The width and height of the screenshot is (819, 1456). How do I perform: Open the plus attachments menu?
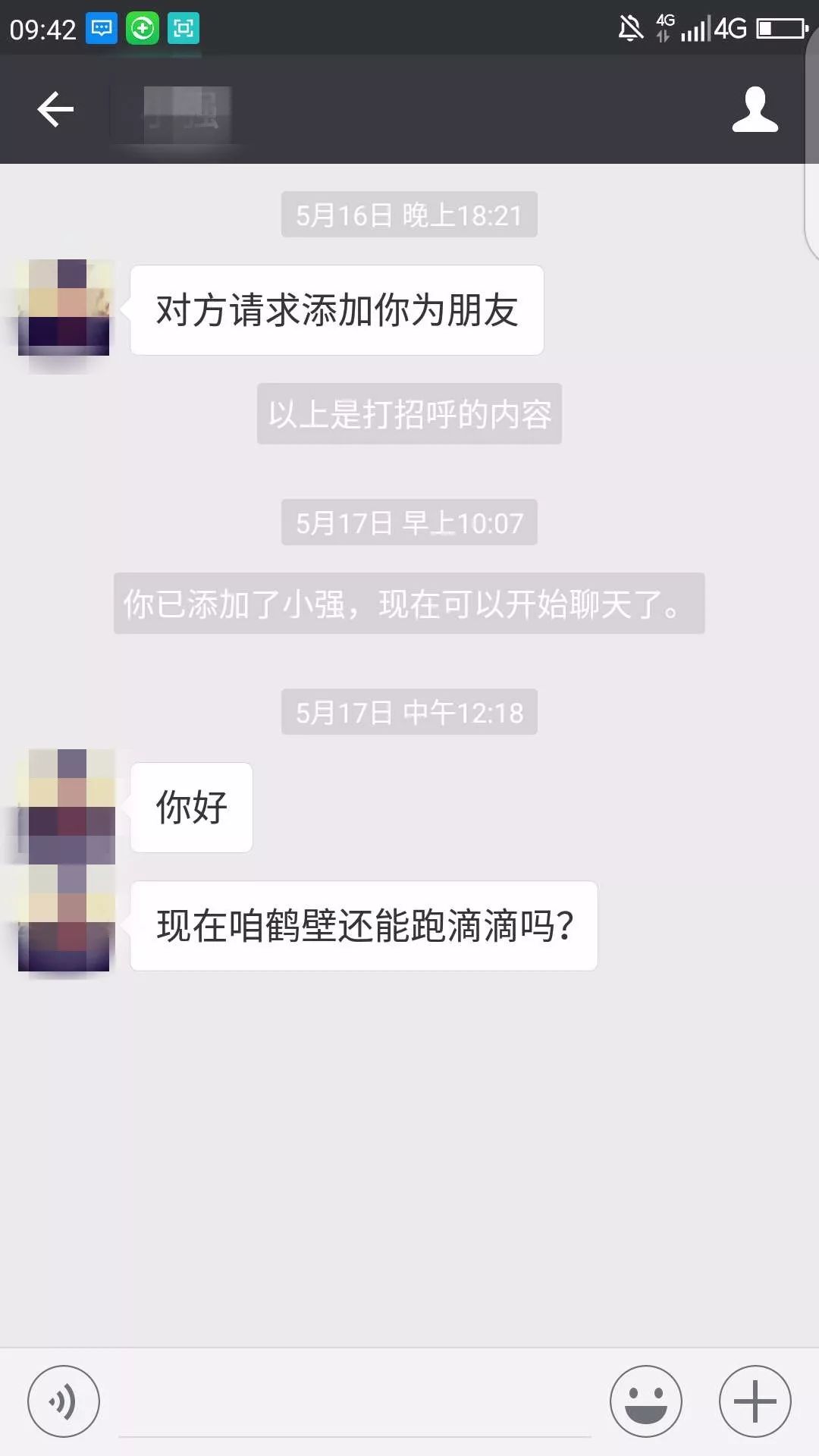point(755,1401)
